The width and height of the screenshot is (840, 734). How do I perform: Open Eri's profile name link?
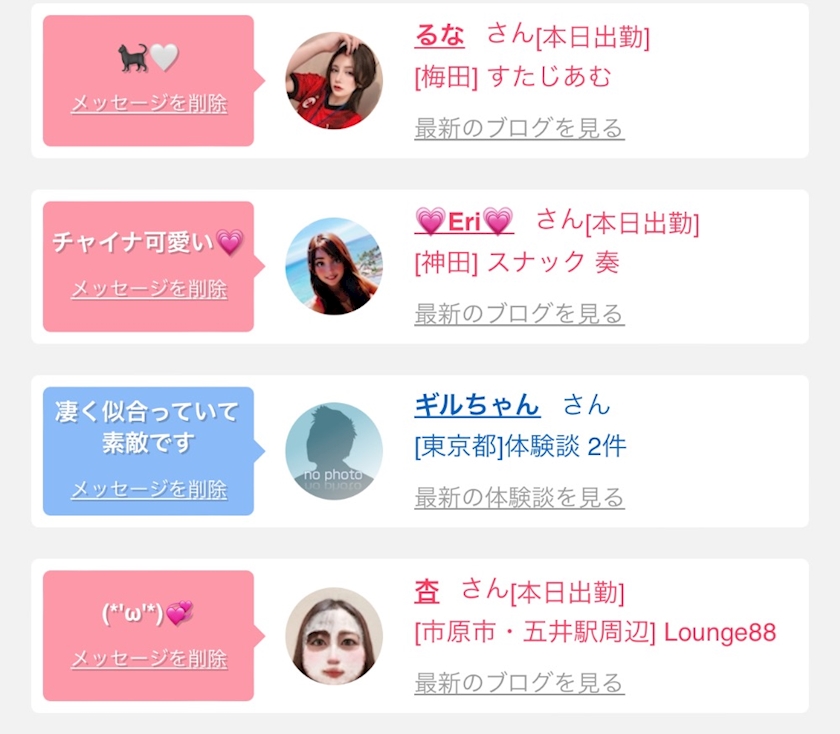tap(464, 221)
